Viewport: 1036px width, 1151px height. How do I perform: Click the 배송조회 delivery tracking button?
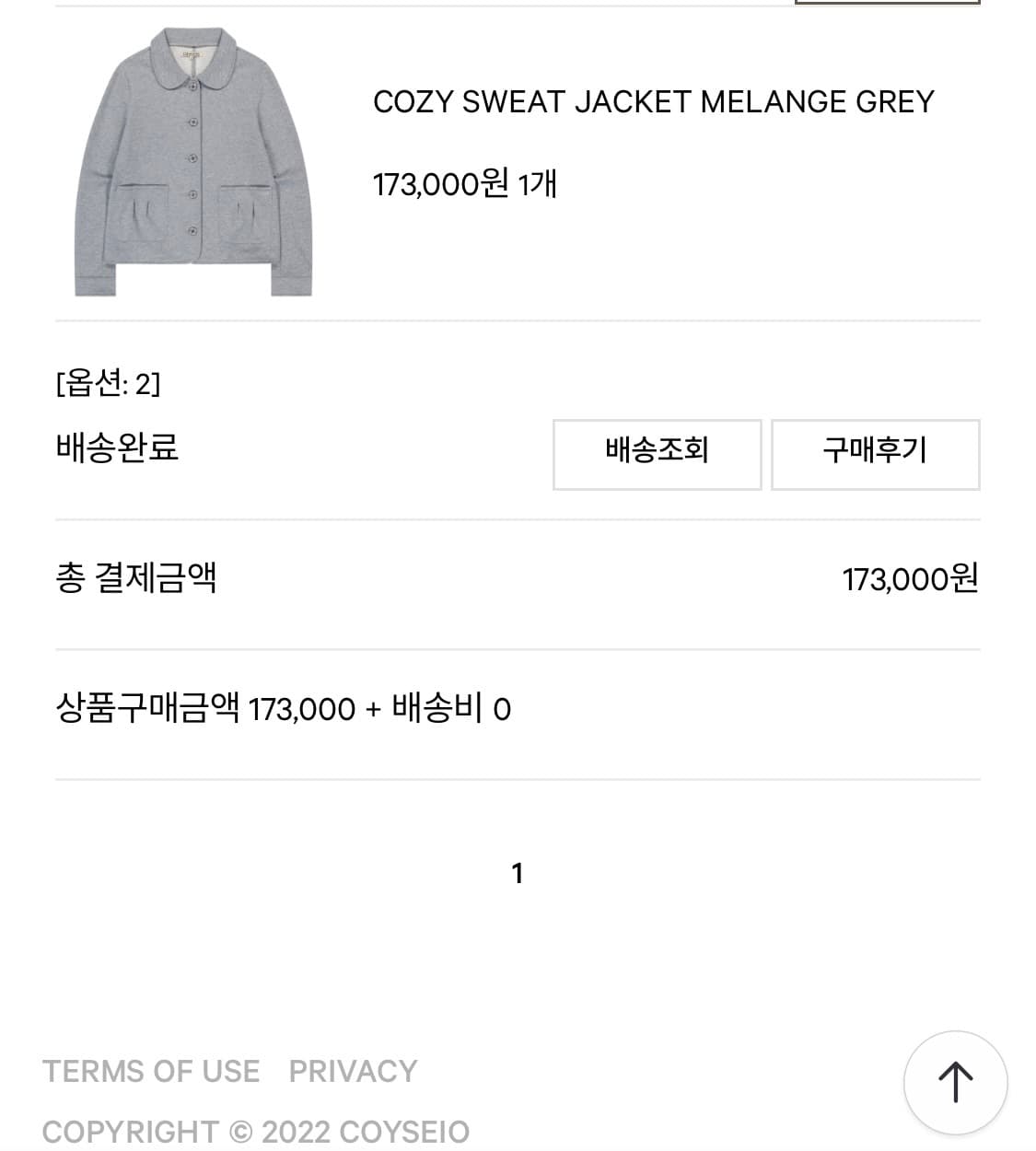(657, 454)
